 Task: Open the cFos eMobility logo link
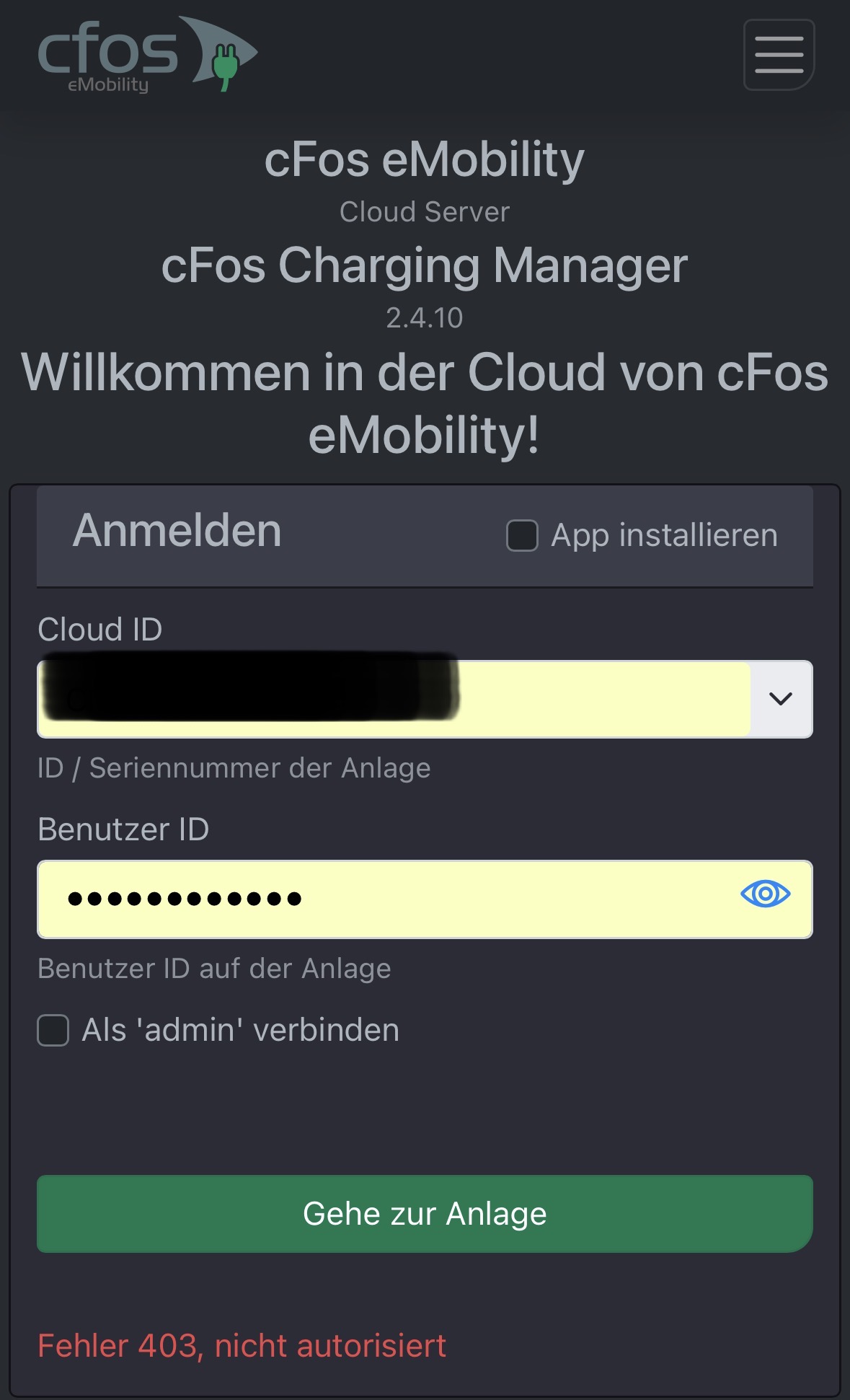tap(147, 55)
